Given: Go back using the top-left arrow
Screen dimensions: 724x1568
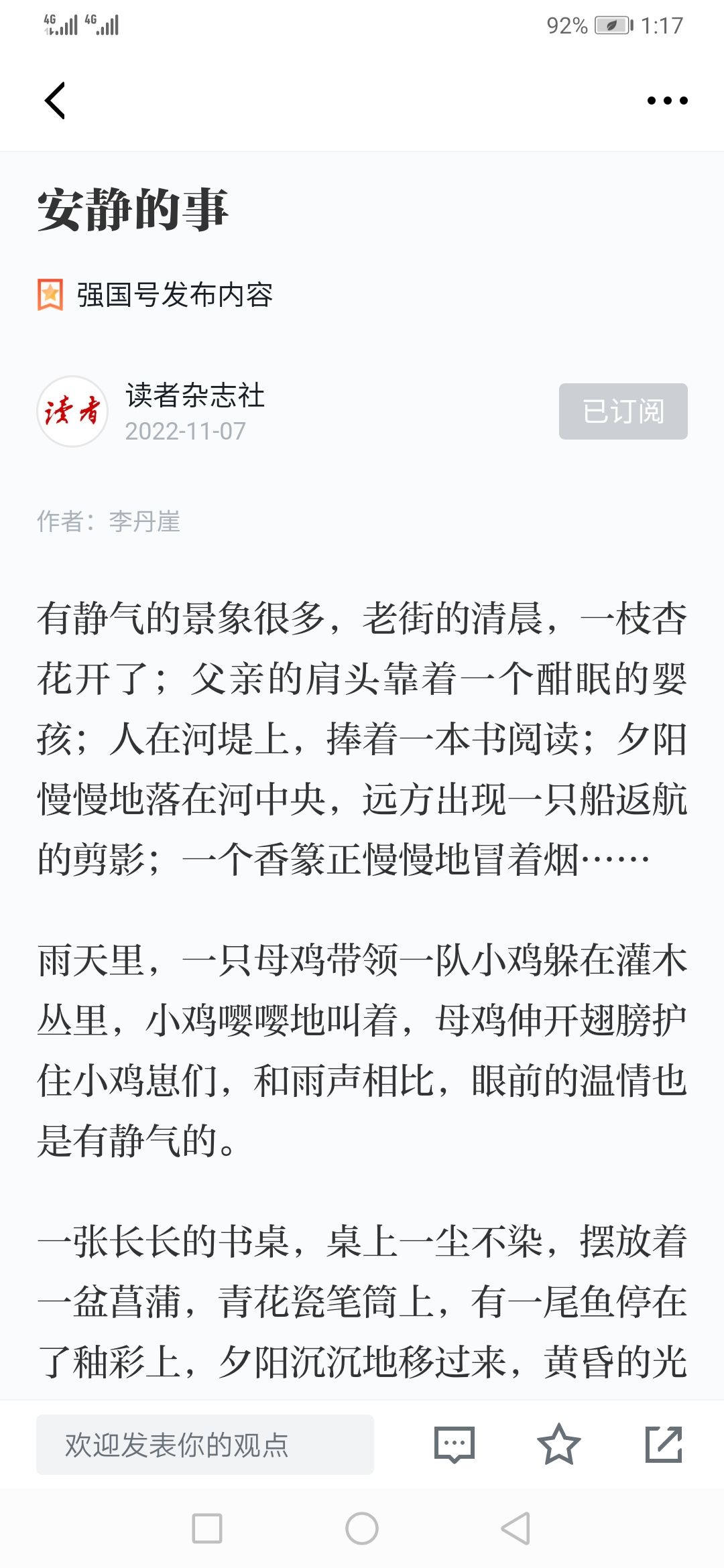Looking at the screenshot, I should point(55,101).
